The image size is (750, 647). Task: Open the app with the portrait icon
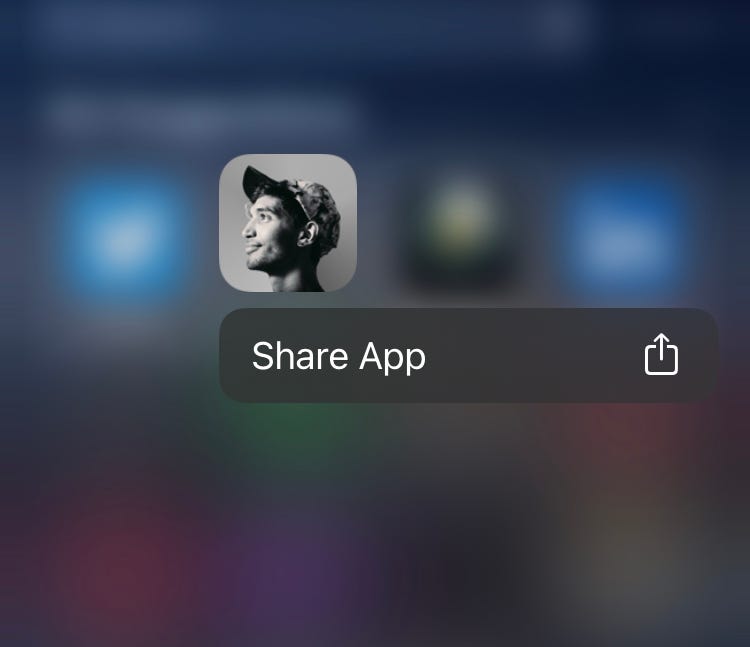pyautogui.click(x=288, y=223)
